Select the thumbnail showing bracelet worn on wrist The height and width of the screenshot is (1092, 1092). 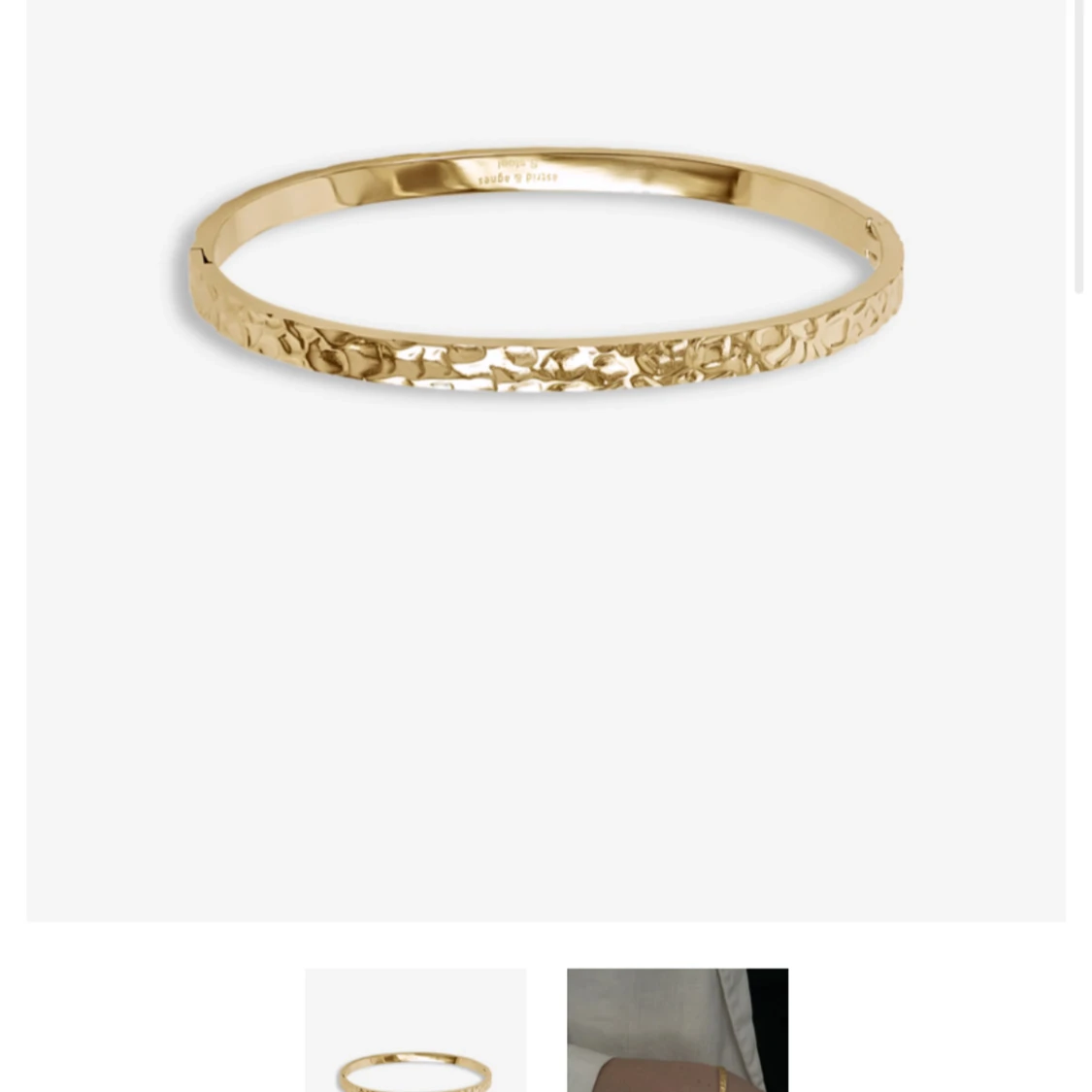(x=678, y=1031)
